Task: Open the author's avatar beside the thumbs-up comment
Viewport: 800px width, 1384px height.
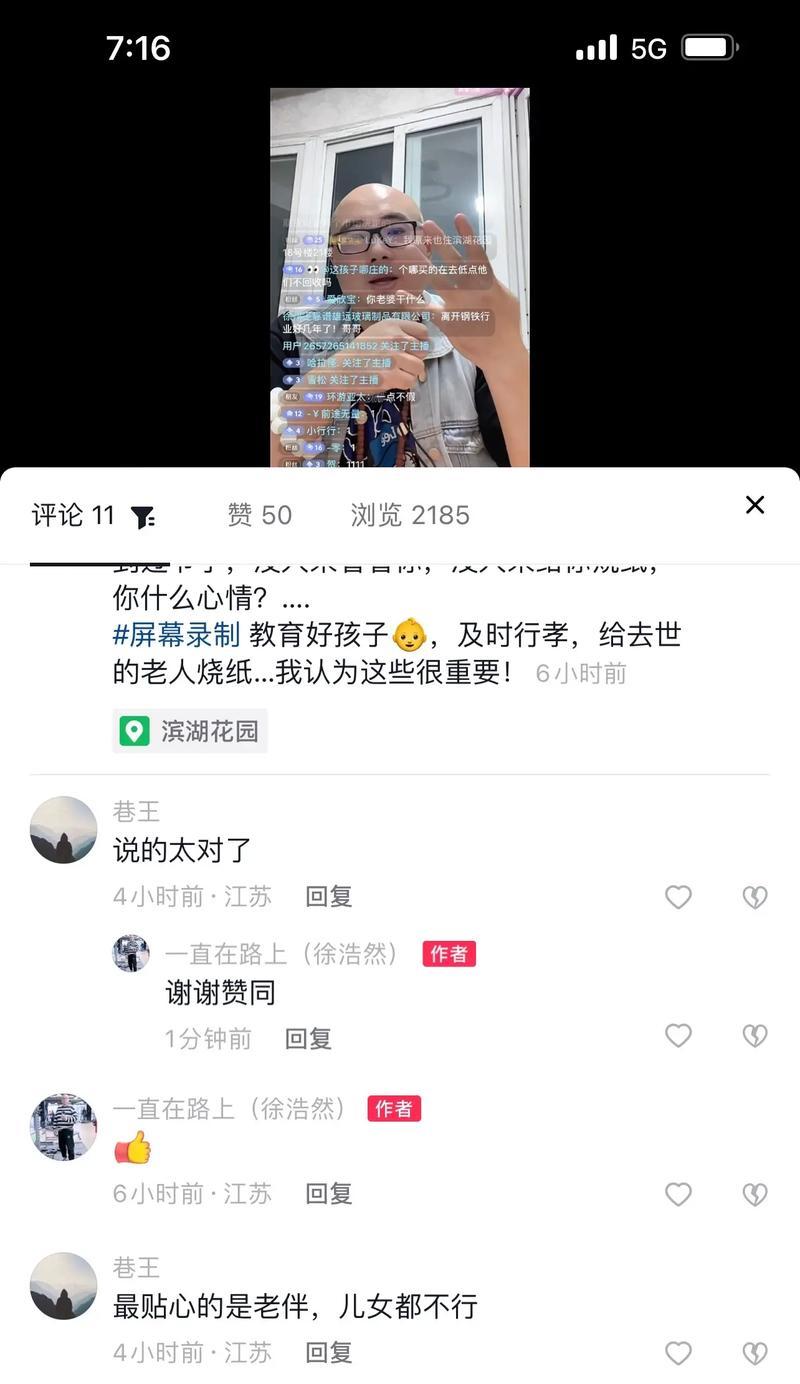Action: pos(64,1127)
